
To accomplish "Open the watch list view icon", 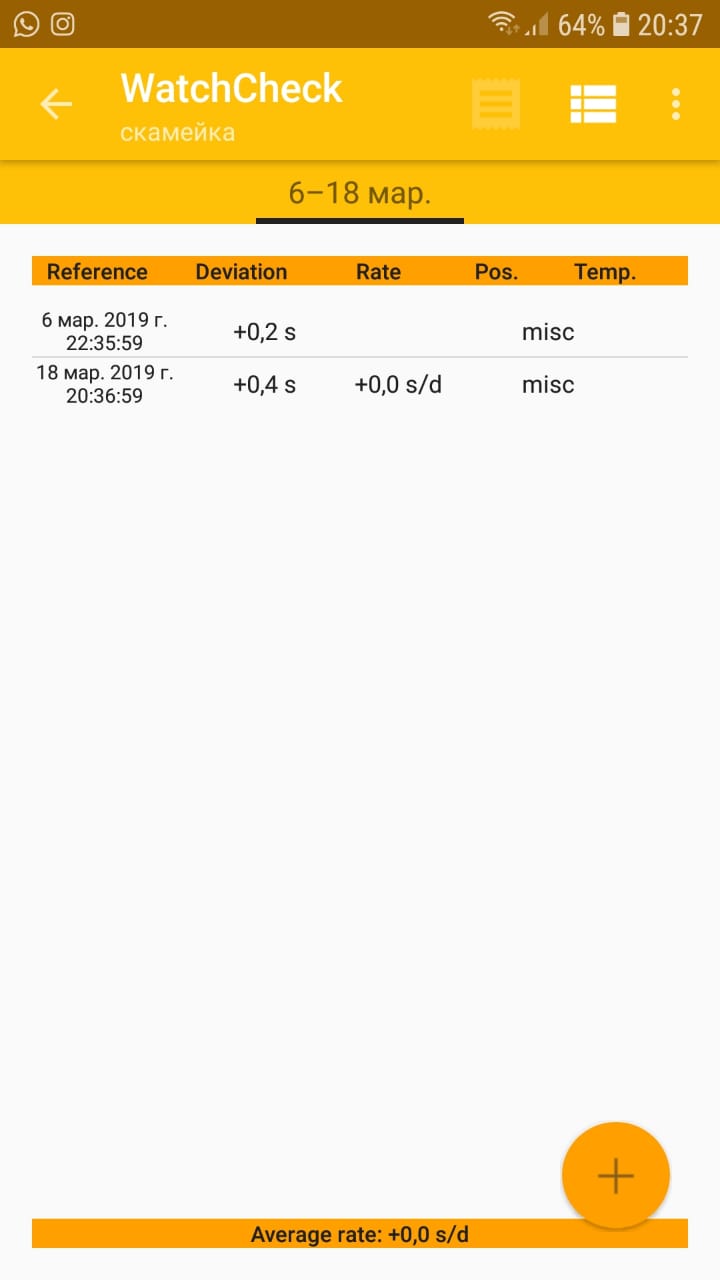I will click(x=593, y=104).
